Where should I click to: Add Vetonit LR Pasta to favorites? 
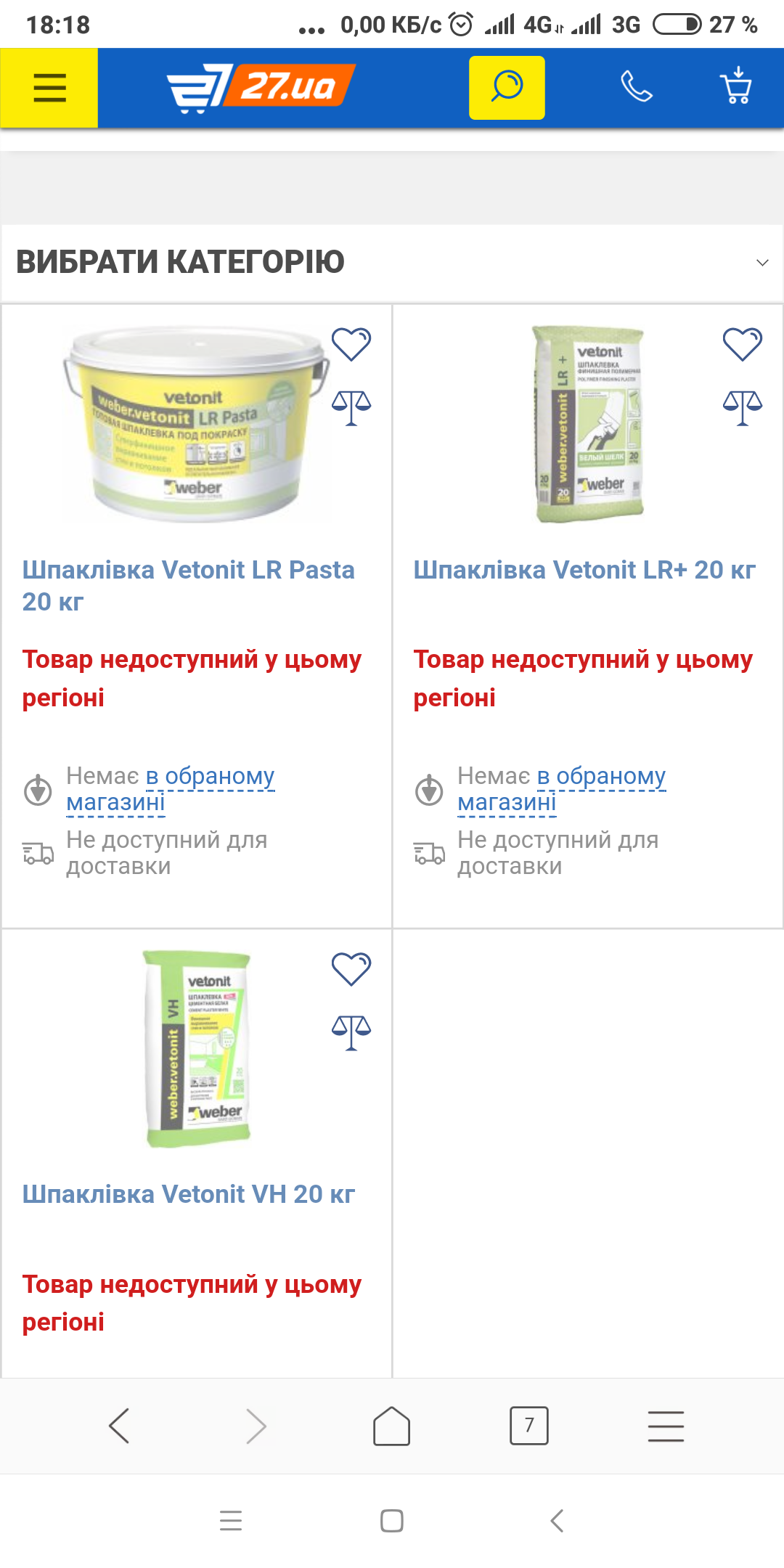coord(351,344)
